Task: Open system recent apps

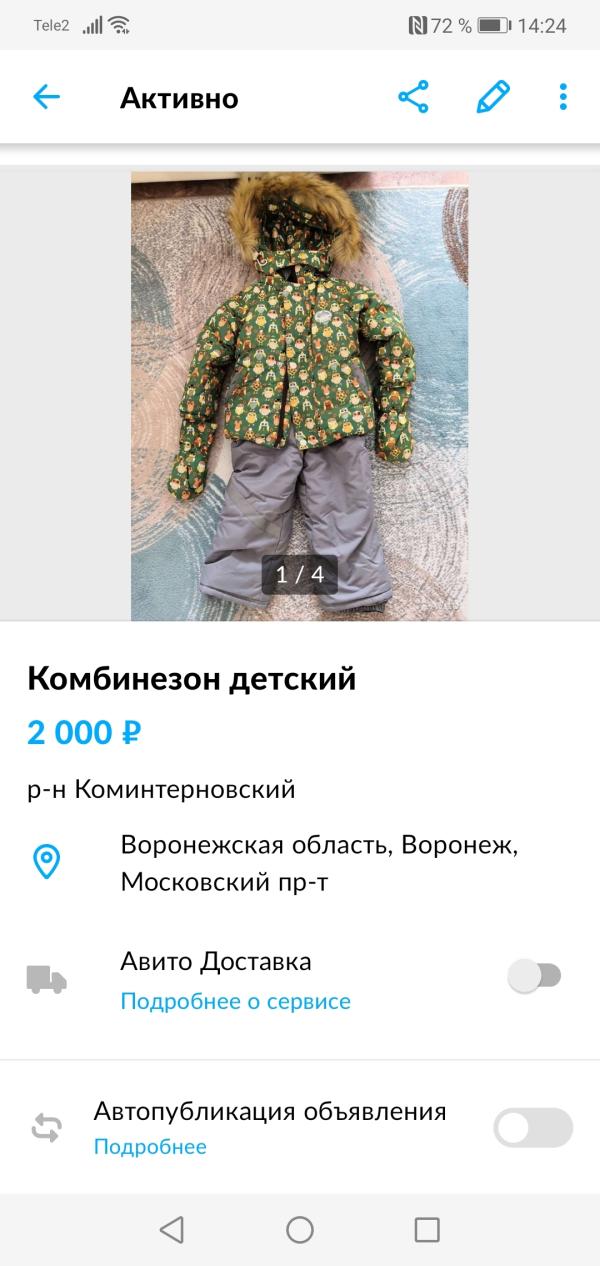Action: click(427, 1230)
